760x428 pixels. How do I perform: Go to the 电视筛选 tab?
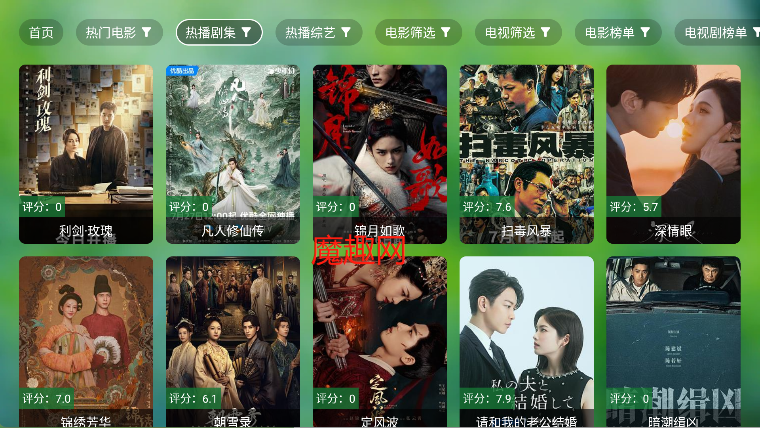pyautogui.click(x=518, y=32)
